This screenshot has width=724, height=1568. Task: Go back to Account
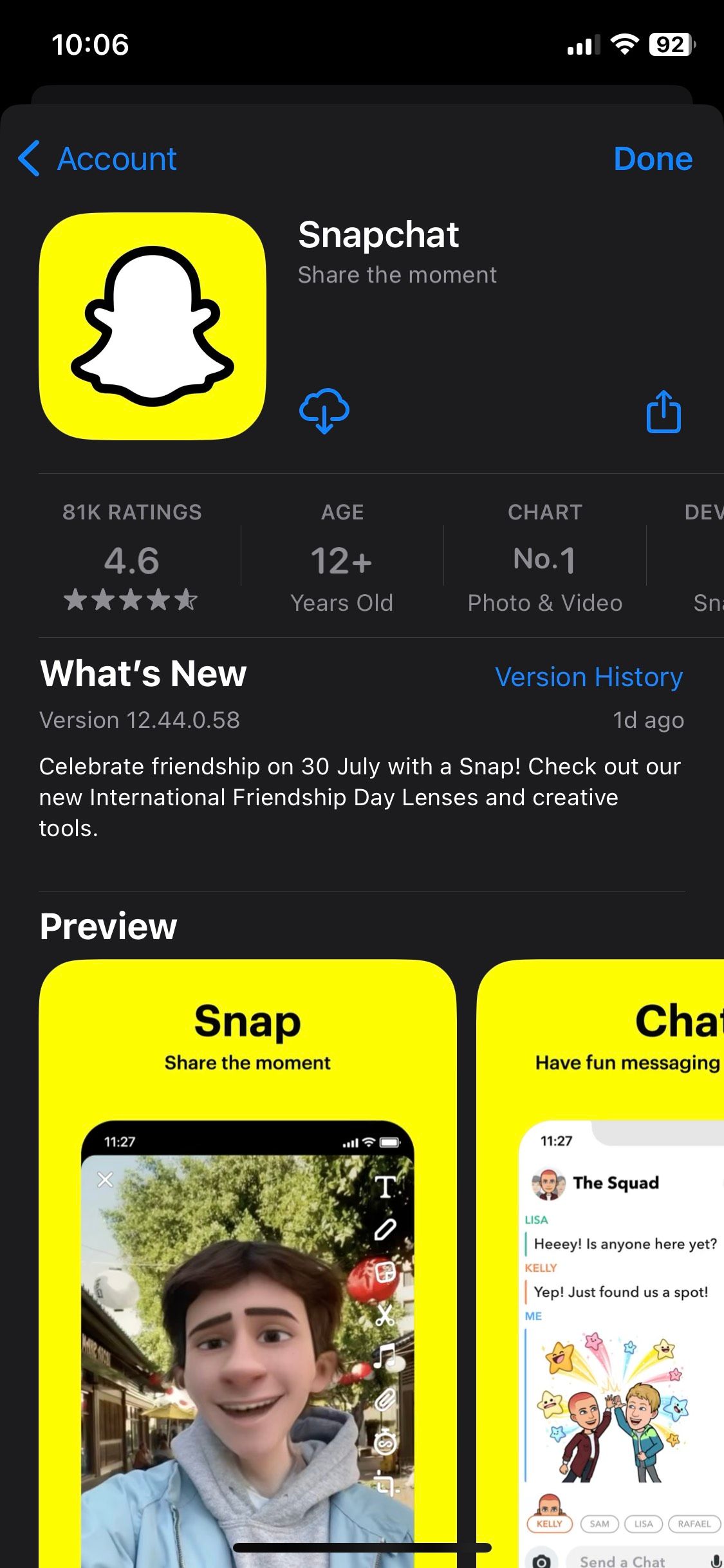point(98,159)
